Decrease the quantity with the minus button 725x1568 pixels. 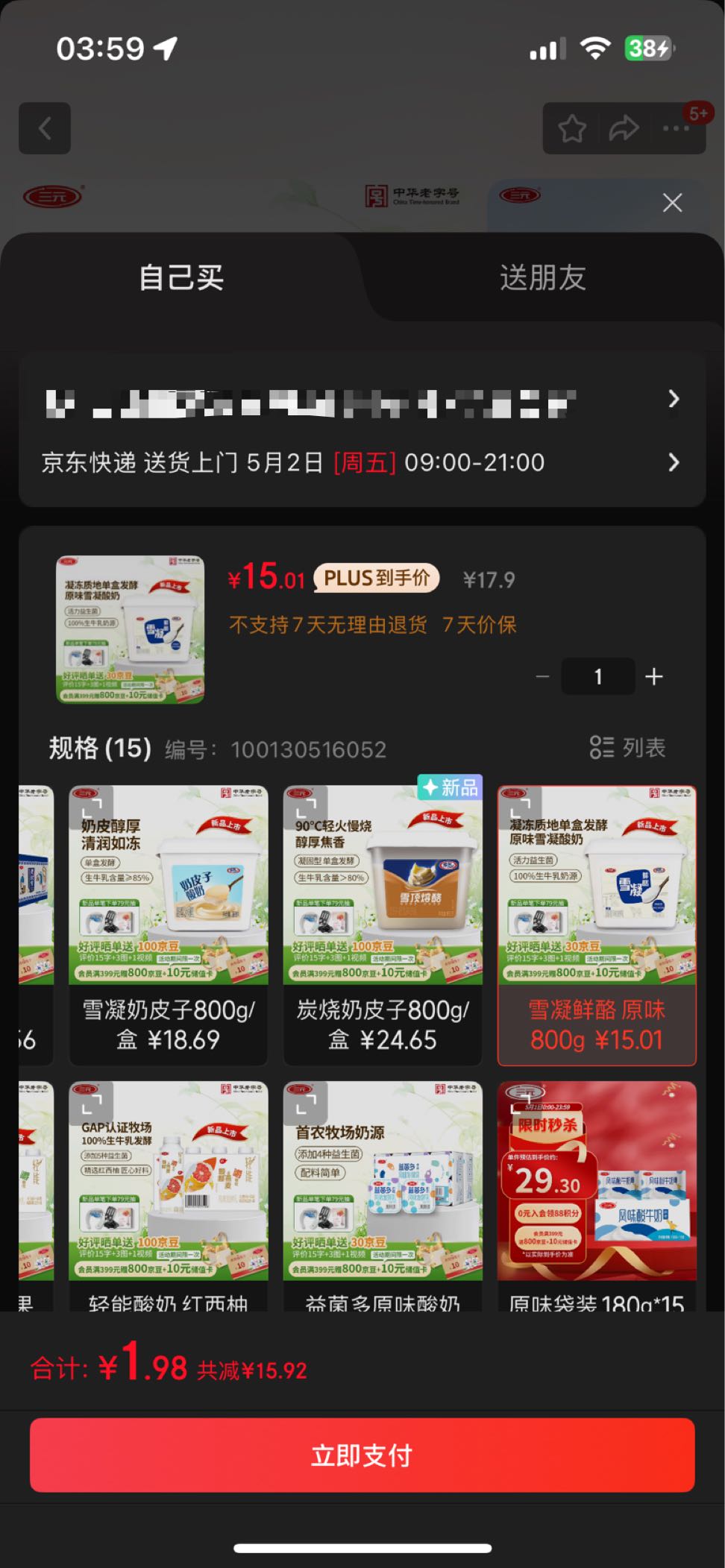(x=542, y=676)
